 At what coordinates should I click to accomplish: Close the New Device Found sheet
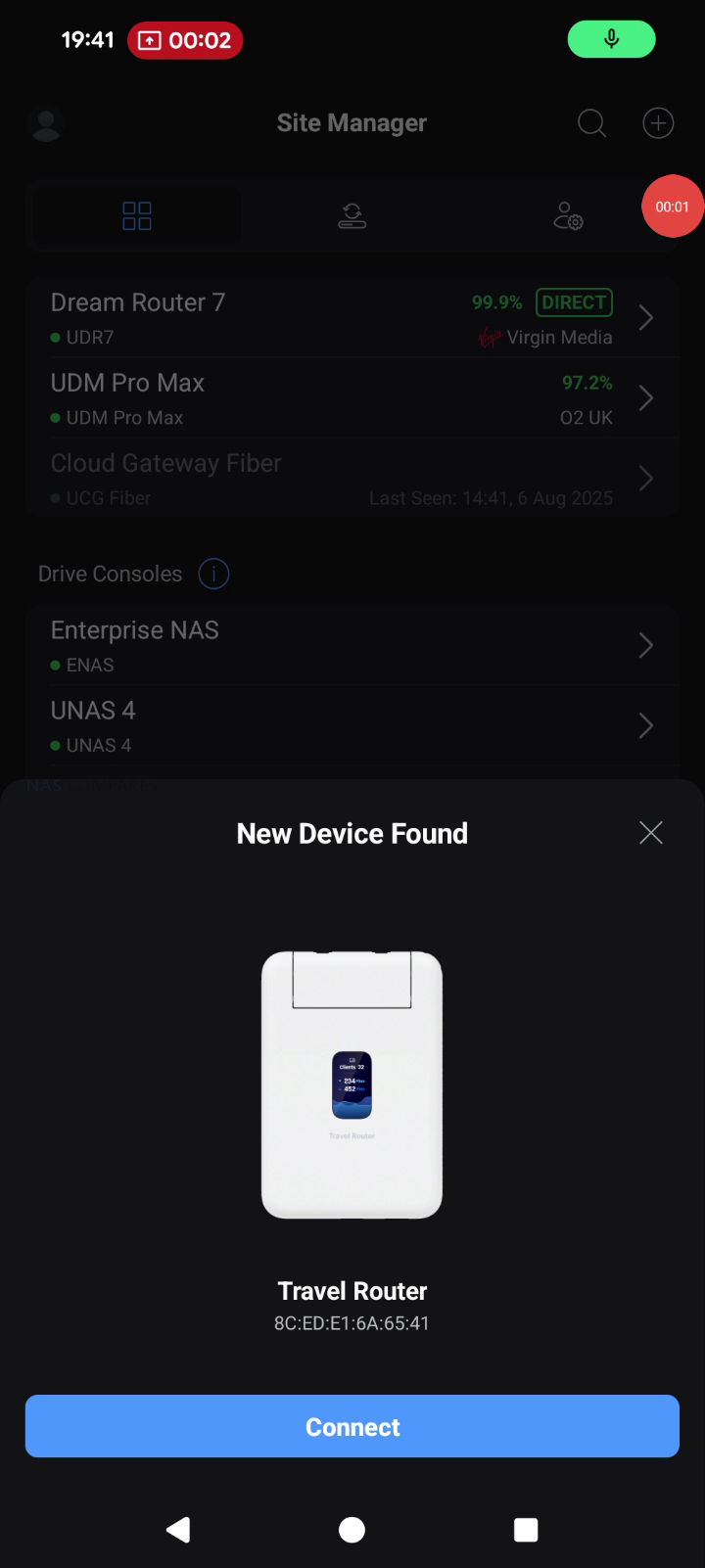(x=650, y=833)
